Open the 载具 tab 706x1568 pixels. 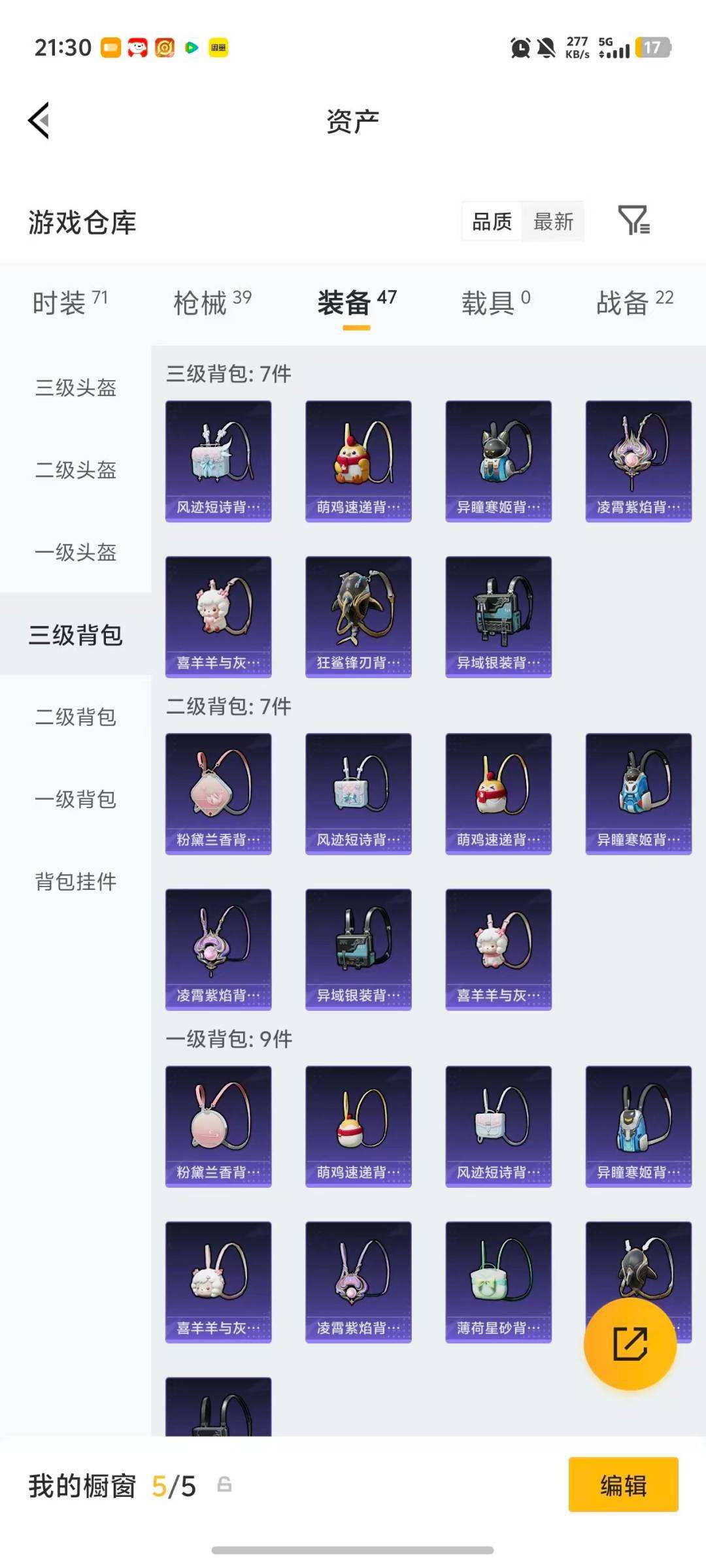click(x=496, y=302)
